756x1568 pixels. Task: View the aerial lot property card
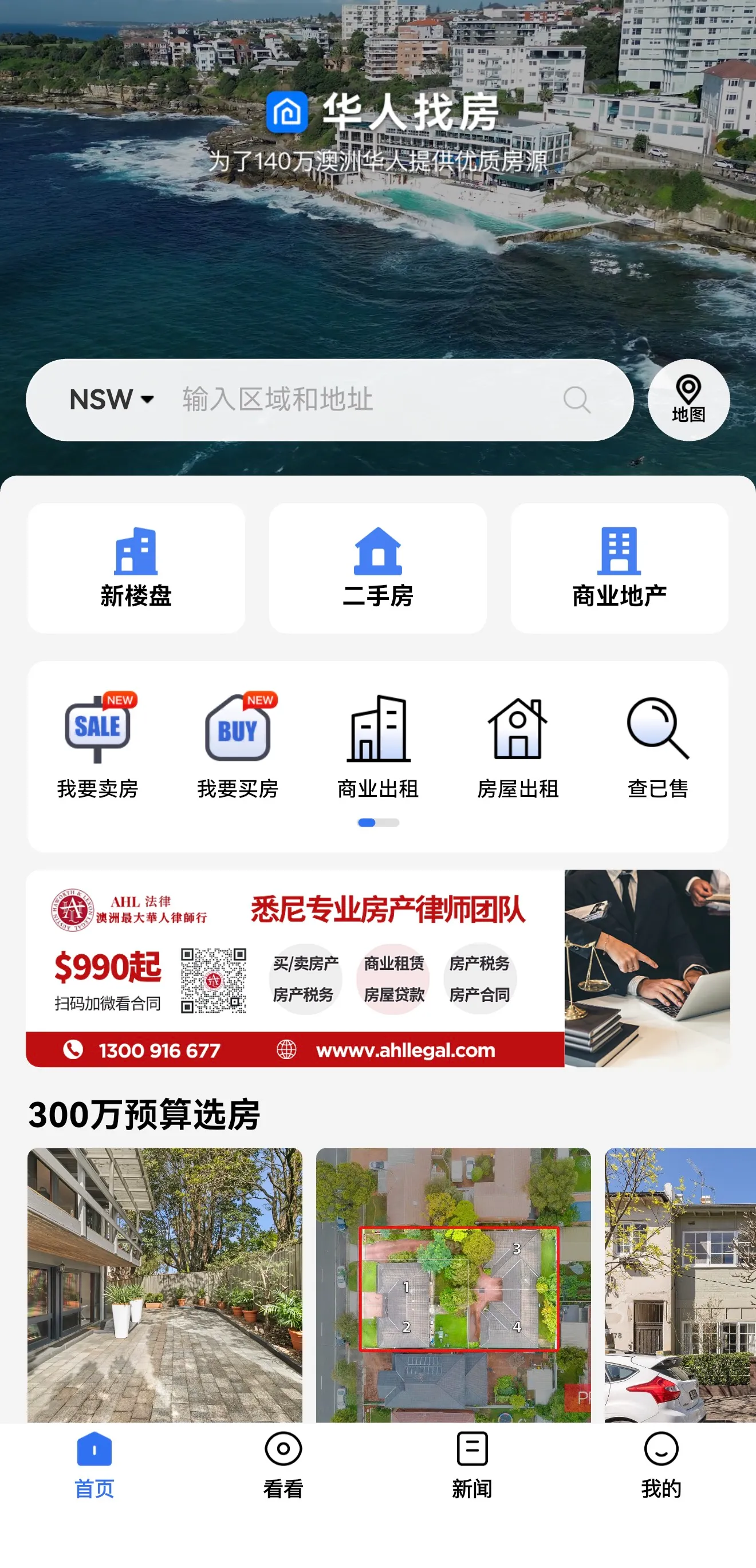point(453,1285)
